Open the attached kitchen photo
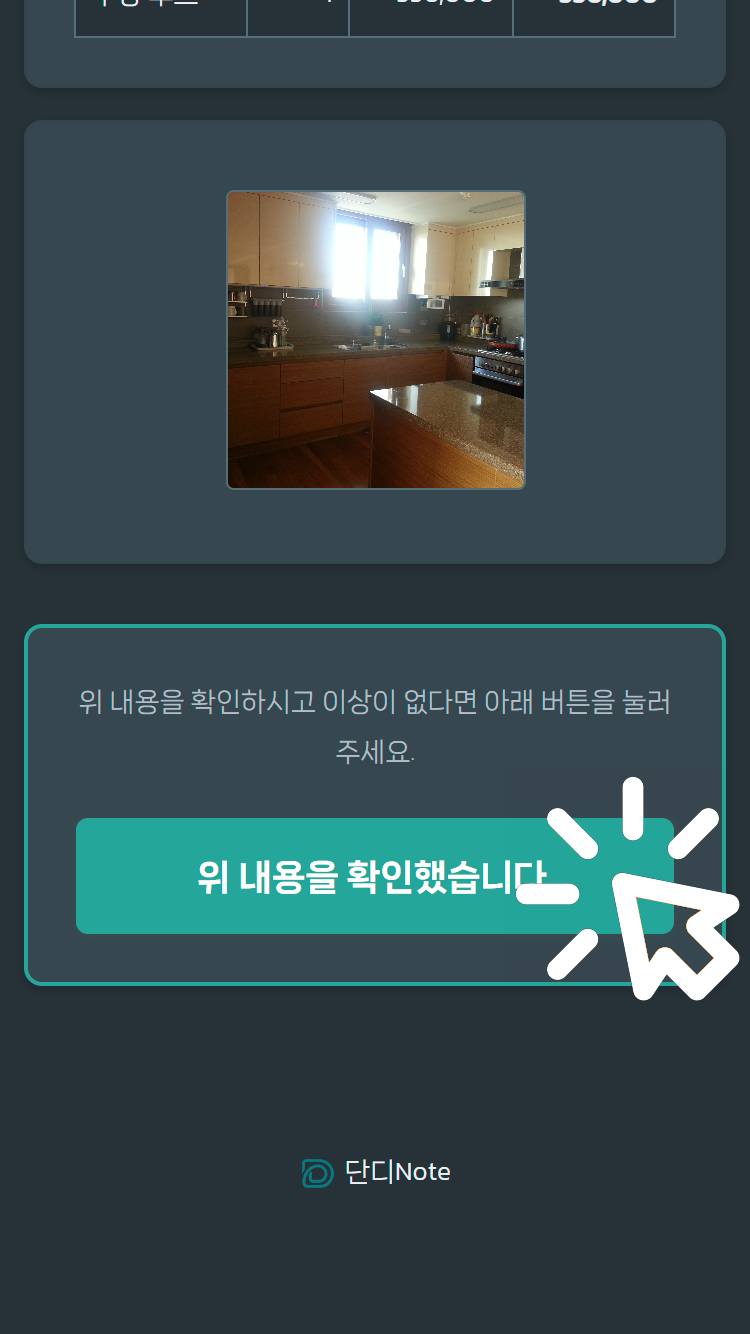750x1334 pixels. point(376,340)
